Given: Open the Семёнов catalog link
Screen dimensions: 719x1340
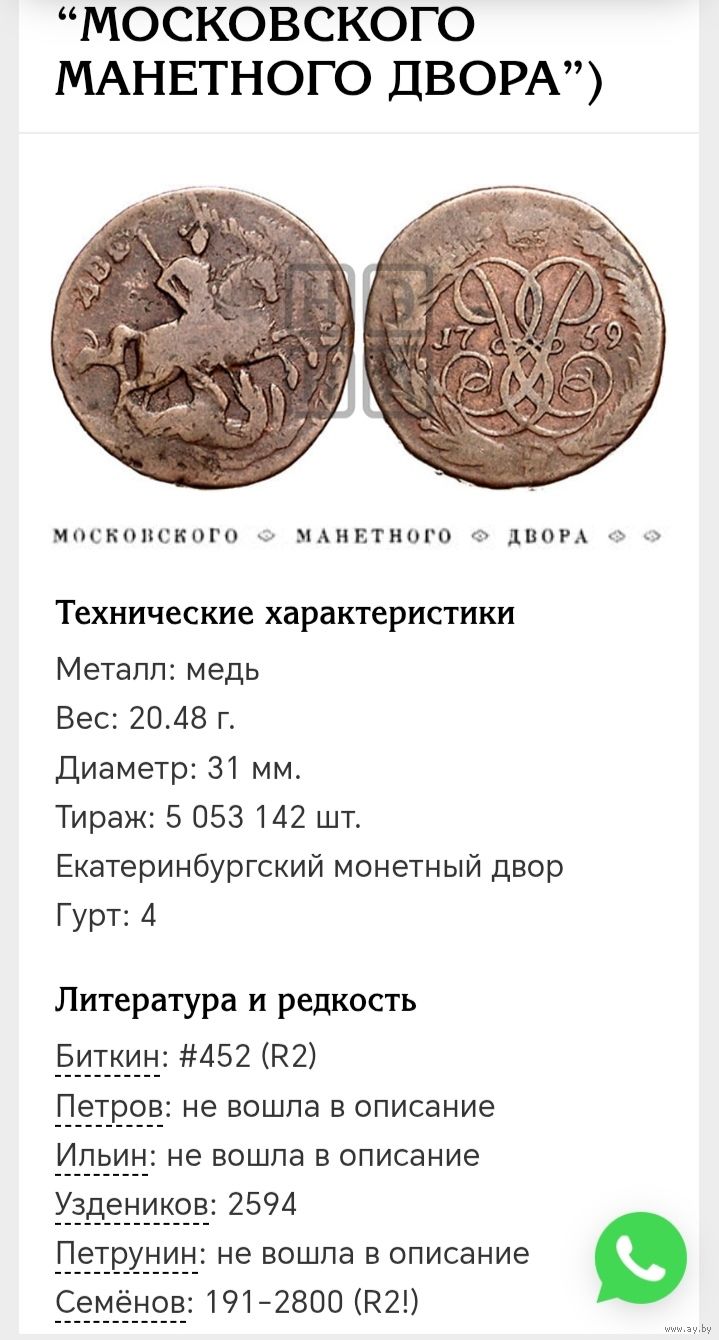Looking at the screenshot, I should point(126,1302).
